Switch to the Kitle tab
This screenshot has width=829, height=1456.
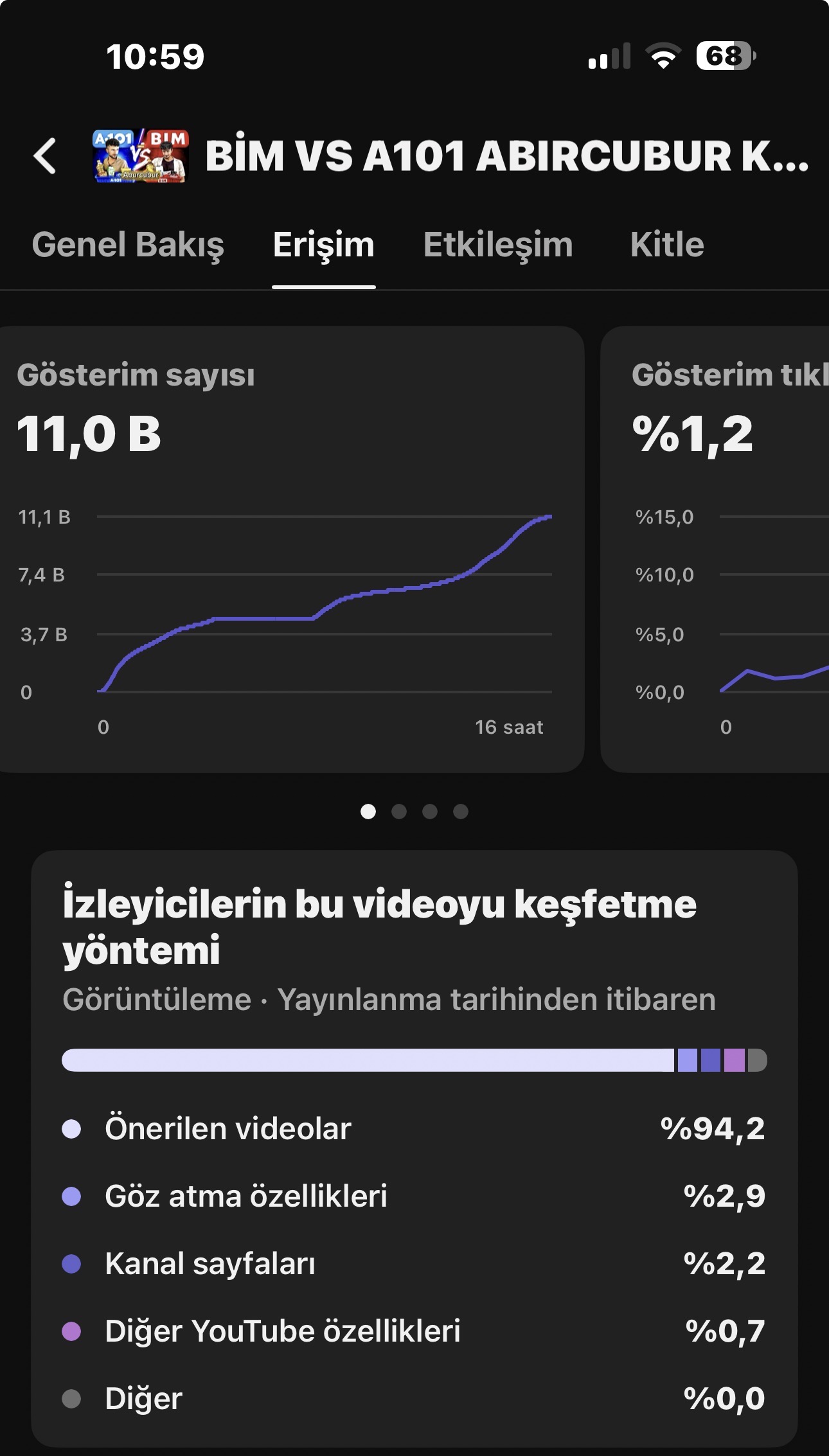coord(667,245)
